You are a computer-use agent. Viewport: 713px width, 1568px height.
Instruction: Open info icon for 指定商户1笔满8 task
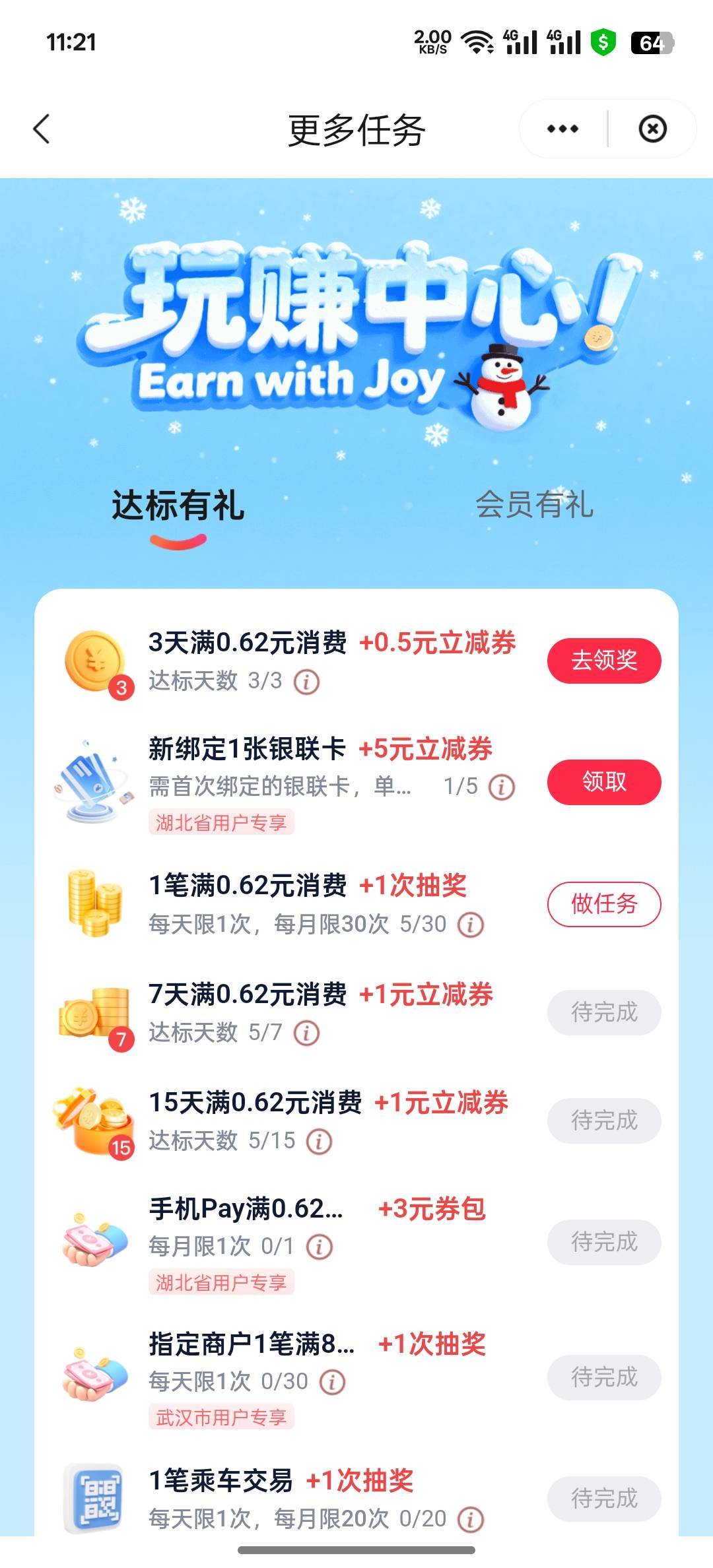pyautogui.click(x=332, y=1381)
